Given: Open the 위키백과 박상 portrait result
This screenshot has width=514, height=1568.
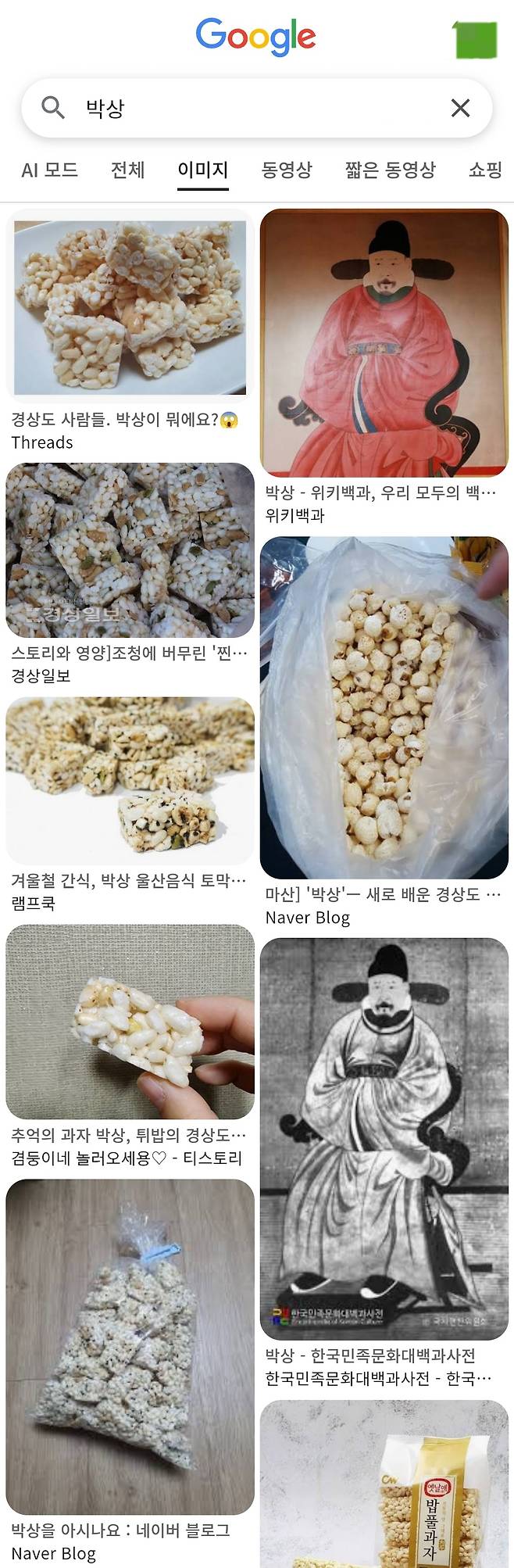Looking at the screenshot, I should (x=384, y=342).
